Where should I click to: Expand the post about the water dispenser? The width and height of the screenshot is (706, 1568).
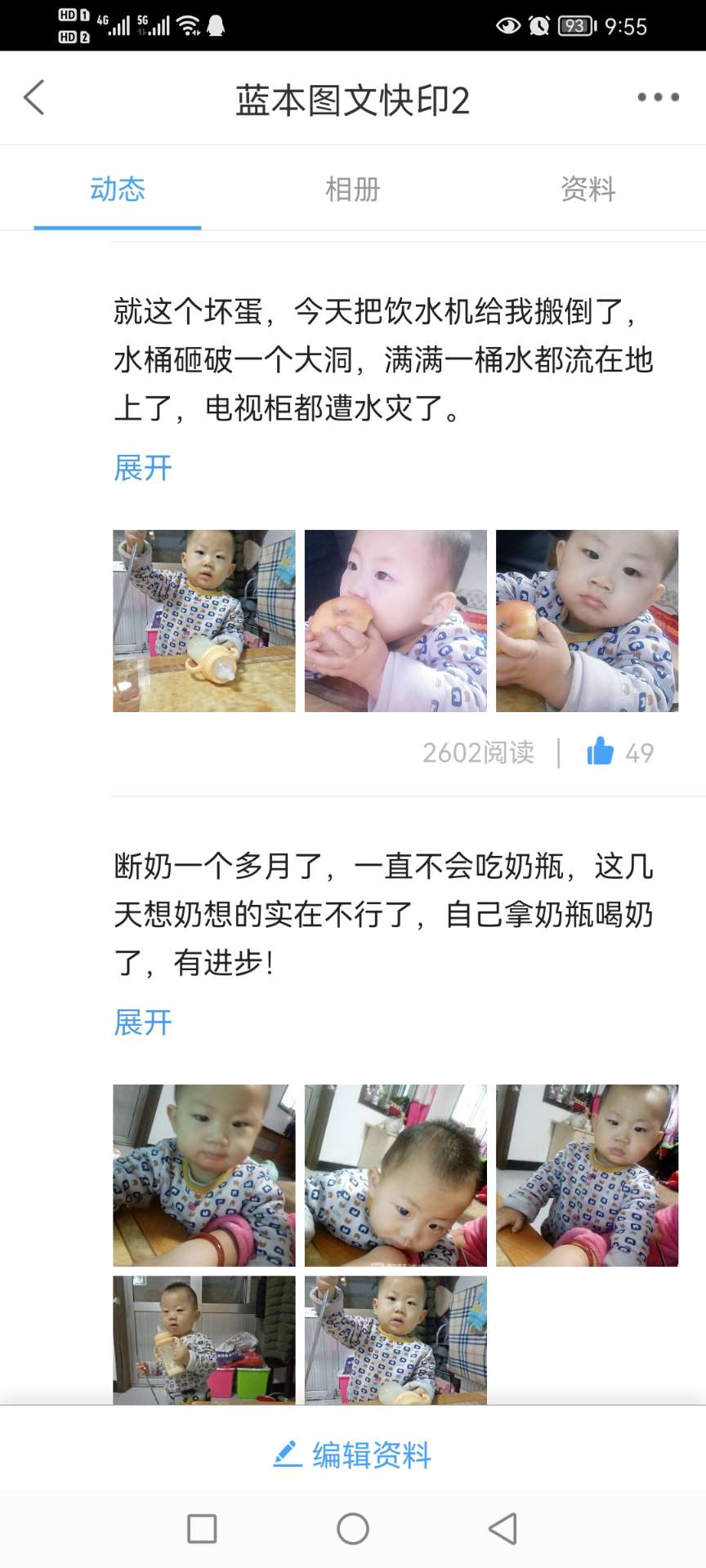click(143, 468)
